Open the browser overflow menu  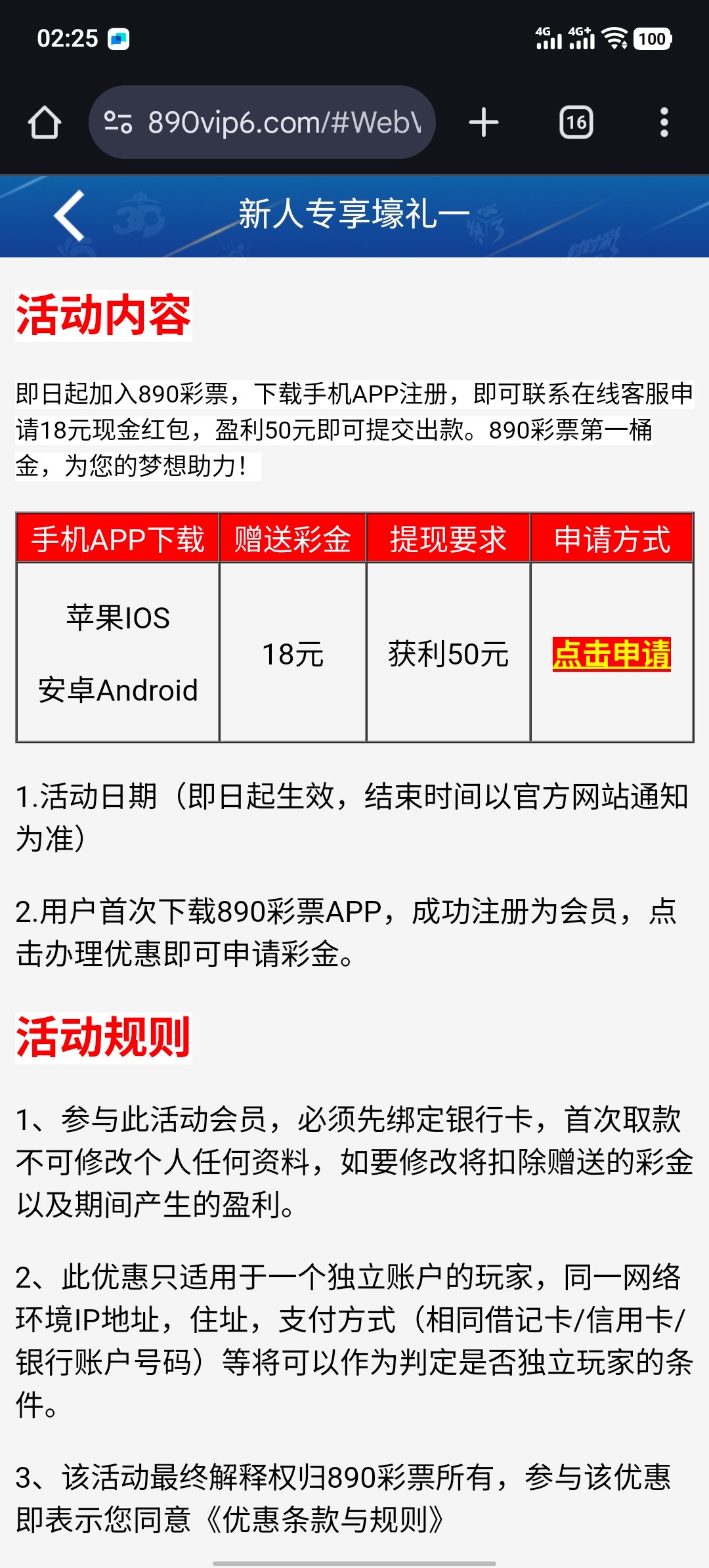(664, 123)
